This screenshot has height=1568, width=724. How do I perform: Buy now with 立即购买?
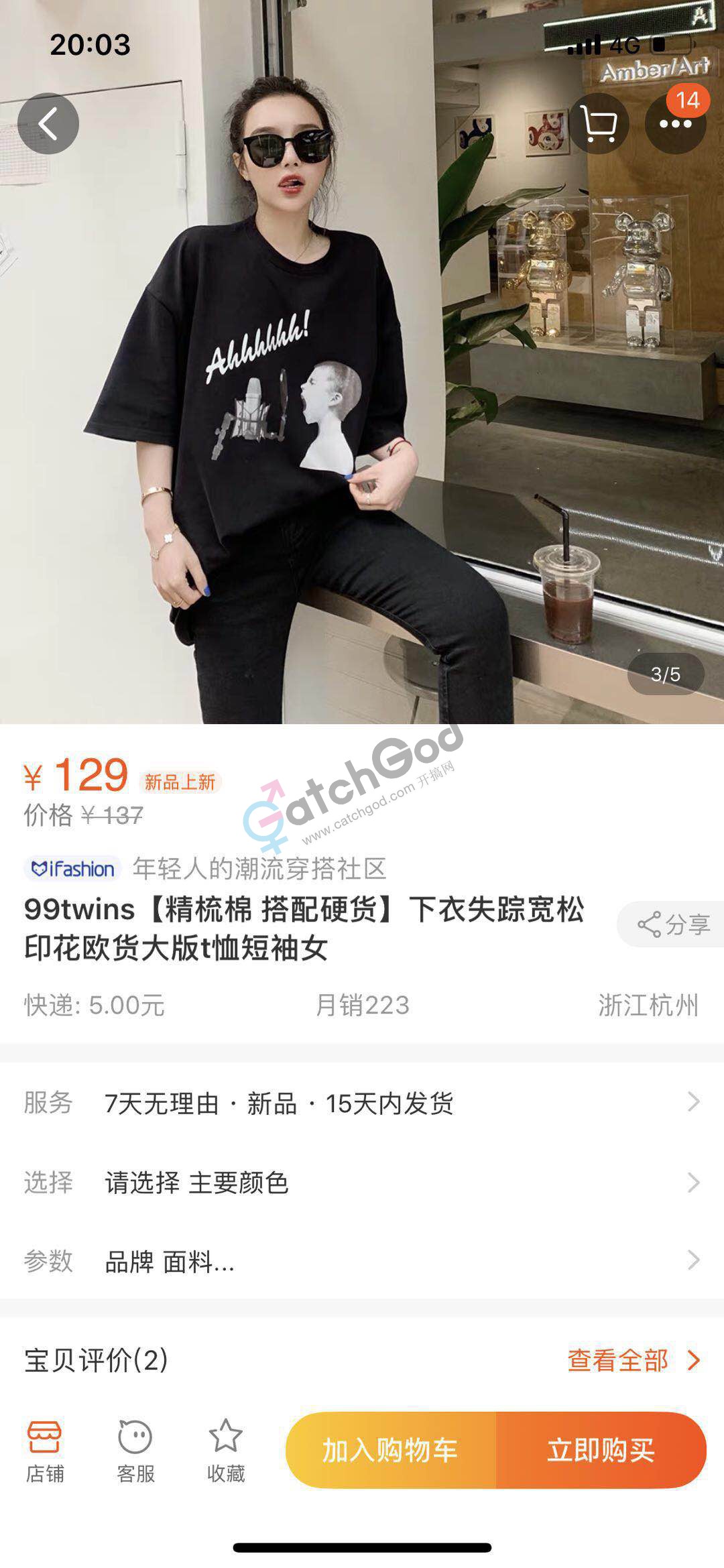[601, 1450]
